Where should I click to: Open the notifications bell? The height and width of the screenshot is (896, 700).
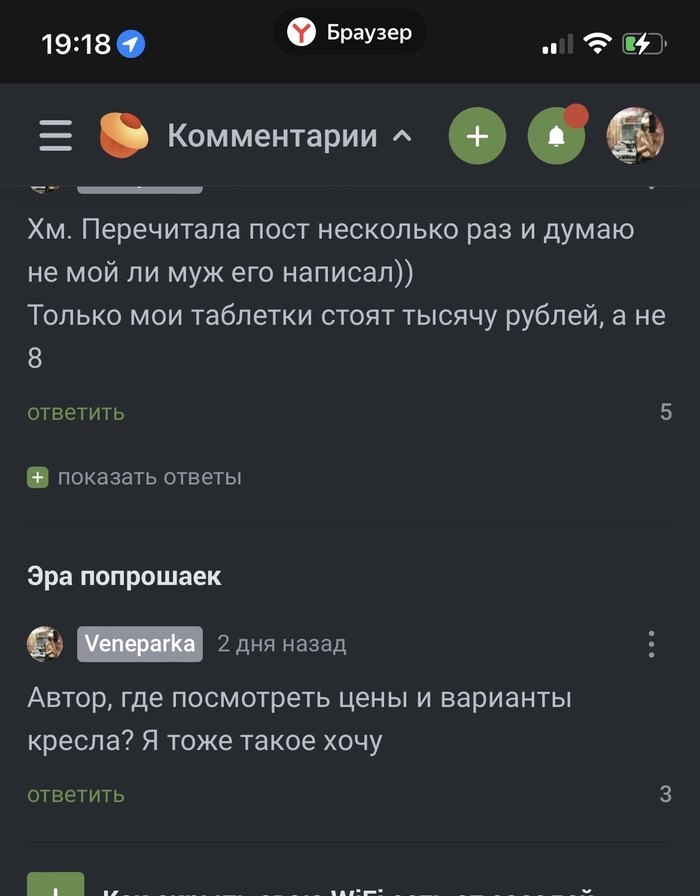[x=556, y=136]
